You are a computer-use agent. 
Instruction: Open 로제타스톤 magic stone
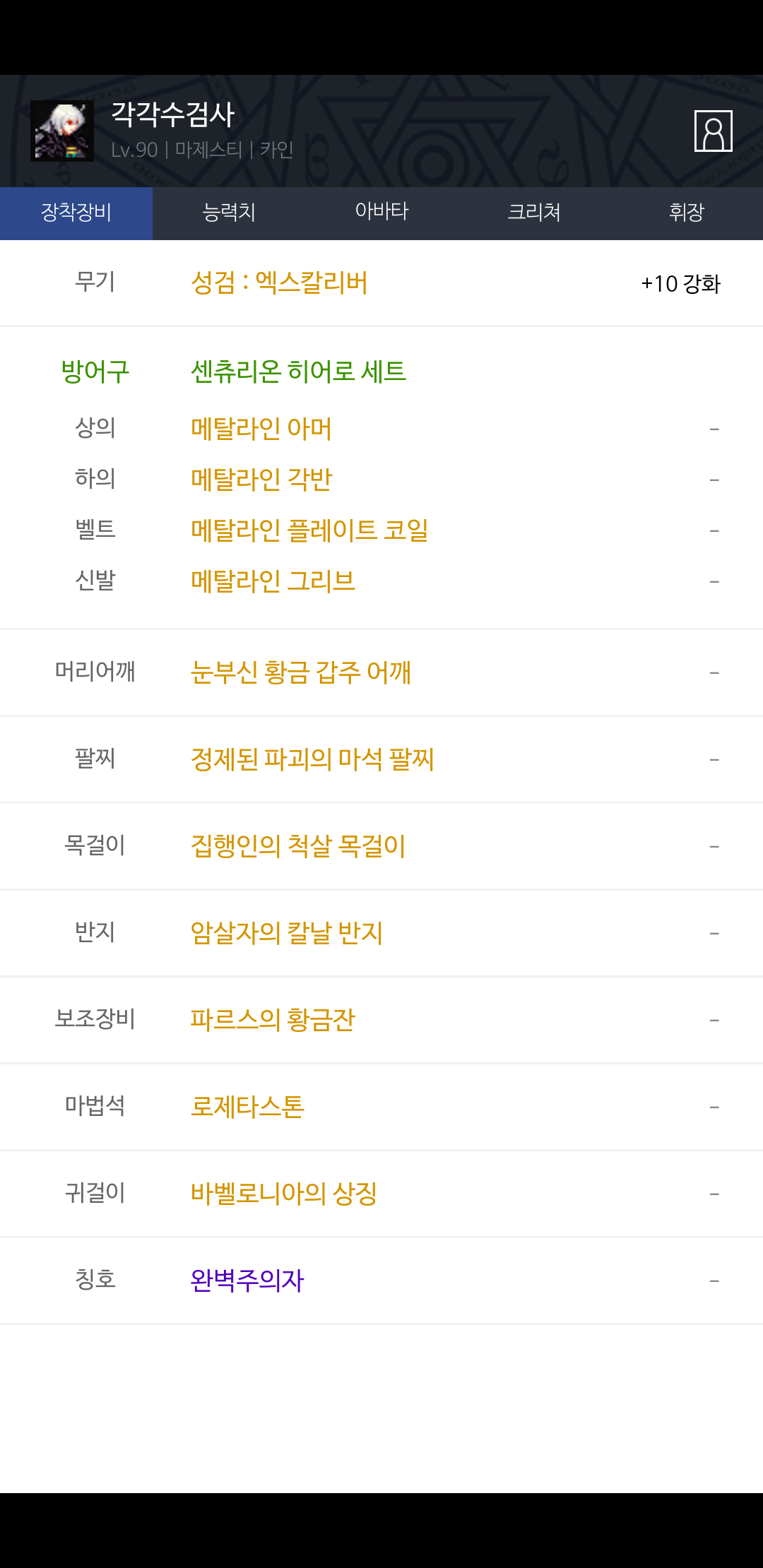coord(247,1107)
